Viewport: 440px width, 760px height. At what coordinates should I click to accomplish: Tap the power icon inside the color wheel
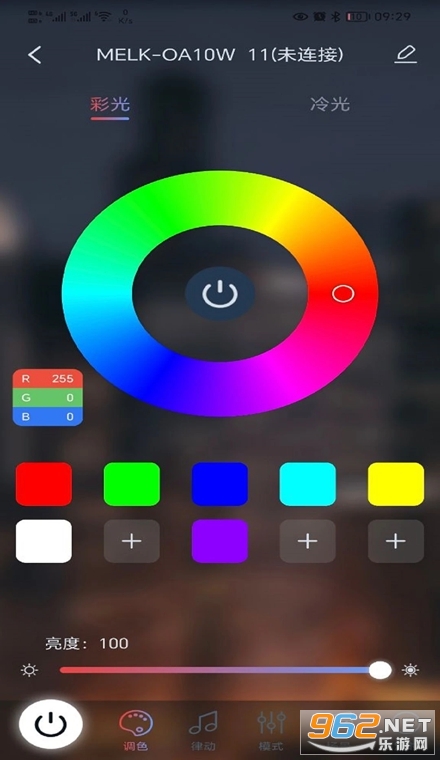[220, 294]
